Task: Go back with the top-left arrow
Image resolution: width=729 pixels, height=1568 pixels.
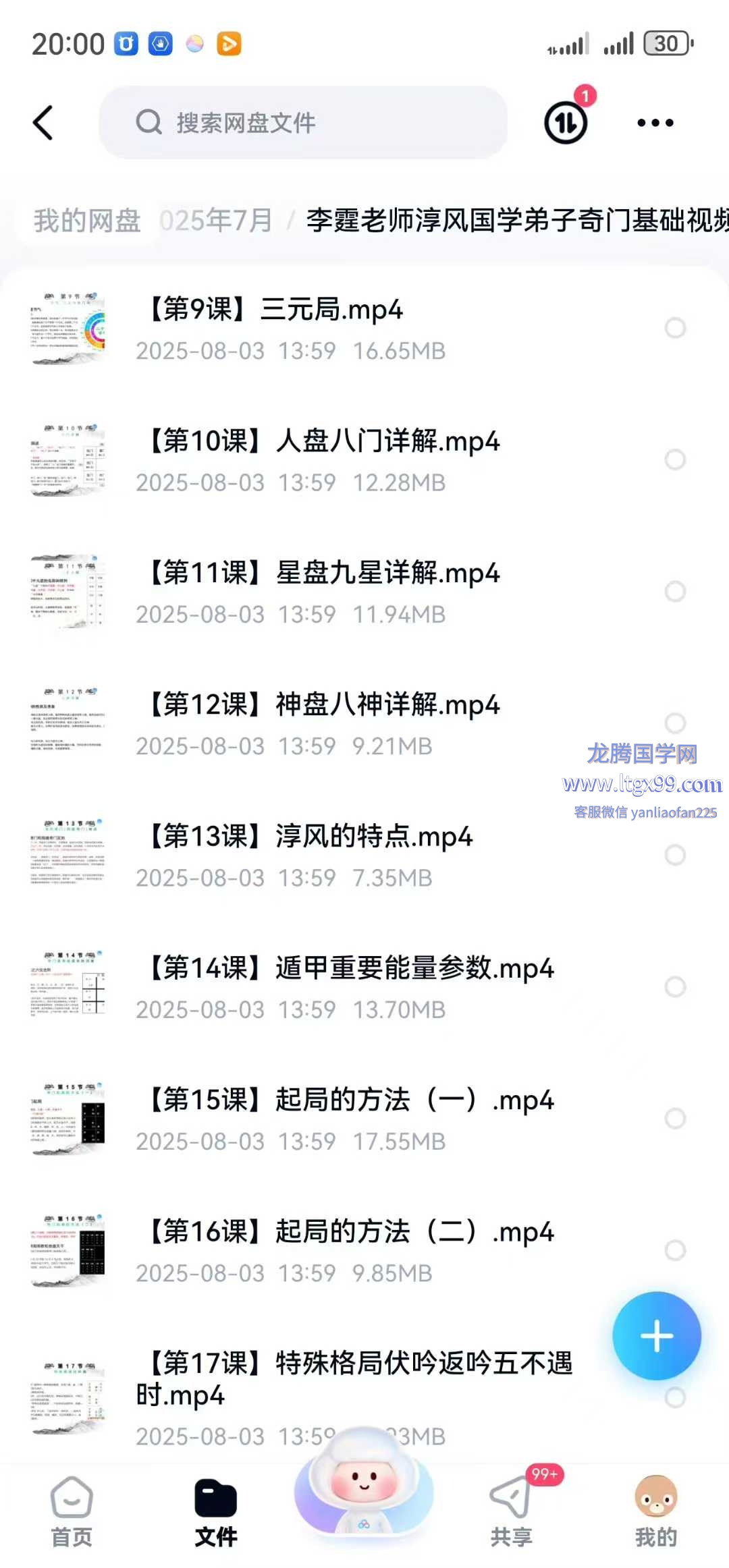Action: 43,123
